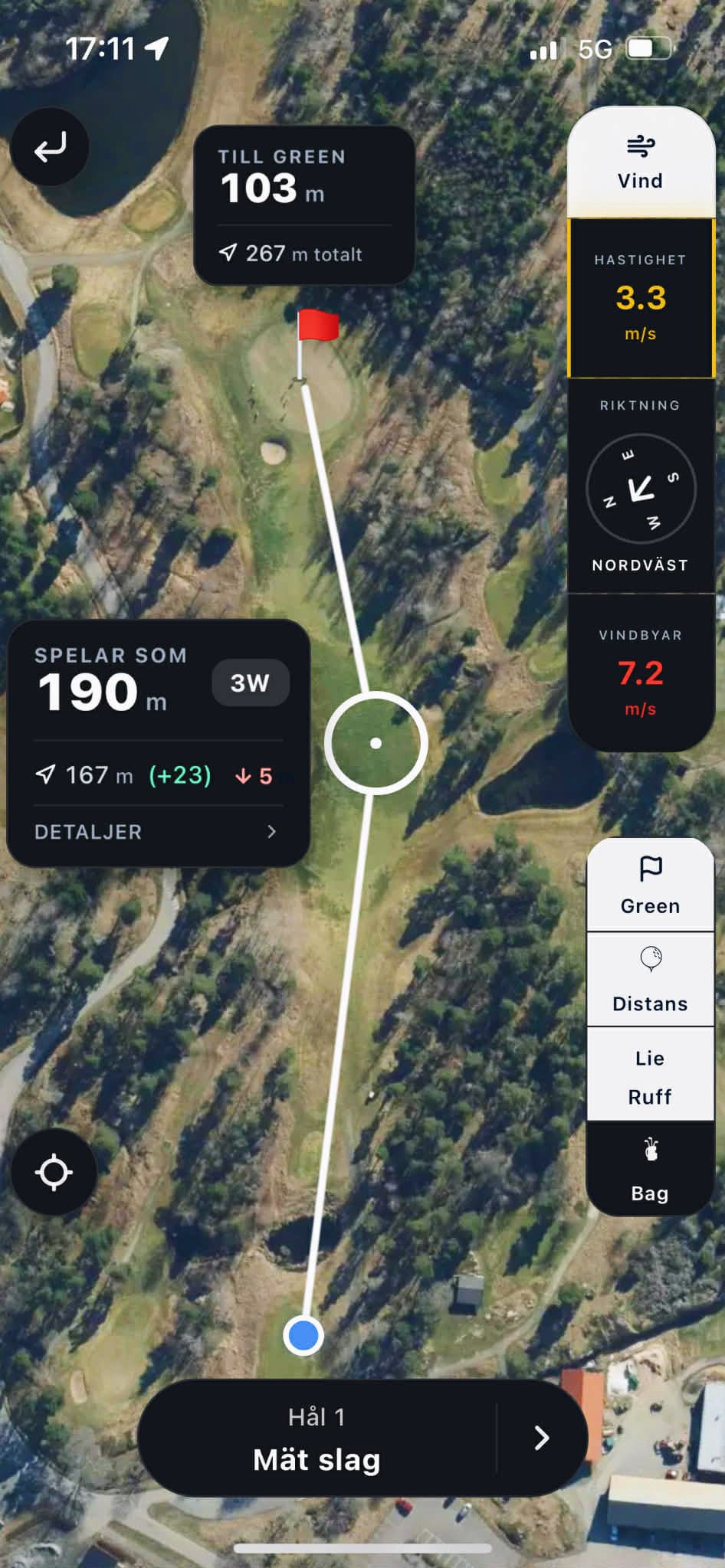The width and height of the screenshot is (725, 1568).
Task: Tap the 3W club selector
Action: pyautogui.click(x=250, y=683)
